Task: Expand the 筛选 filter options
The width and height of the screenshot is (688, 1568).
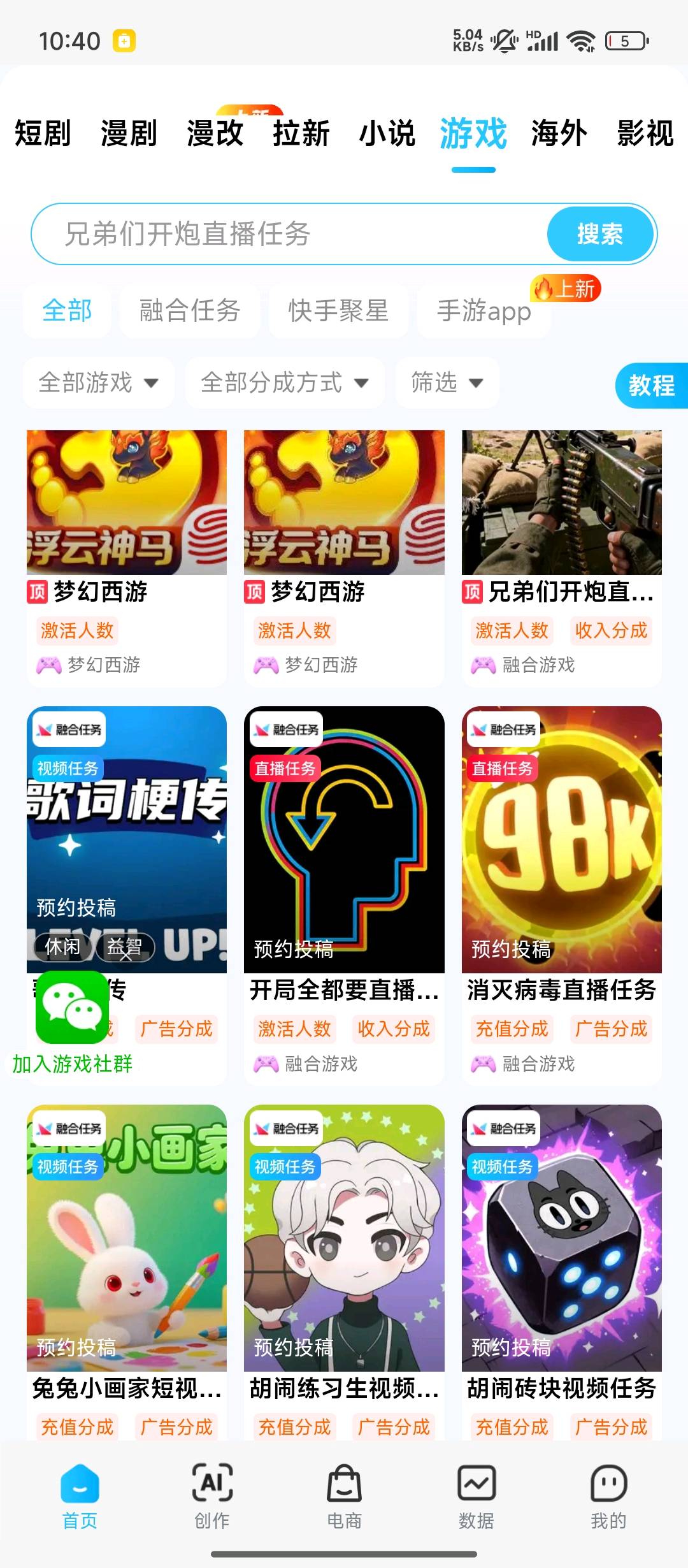Action: 447,382
